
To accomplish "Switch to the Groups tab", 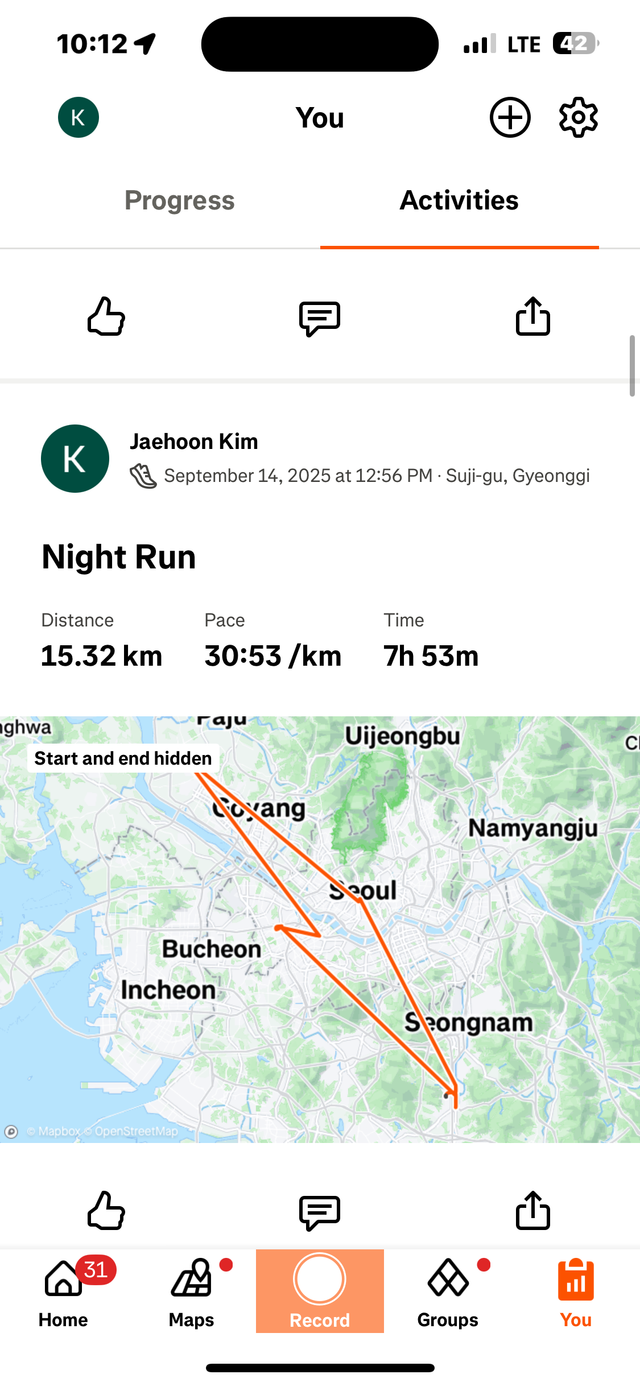I will tap(448, 1291).
